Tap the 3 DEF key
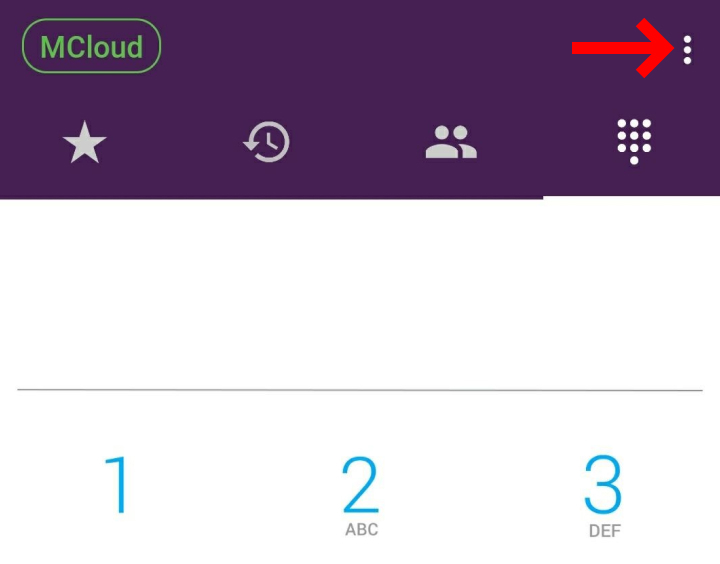 [x=603, y=495]
